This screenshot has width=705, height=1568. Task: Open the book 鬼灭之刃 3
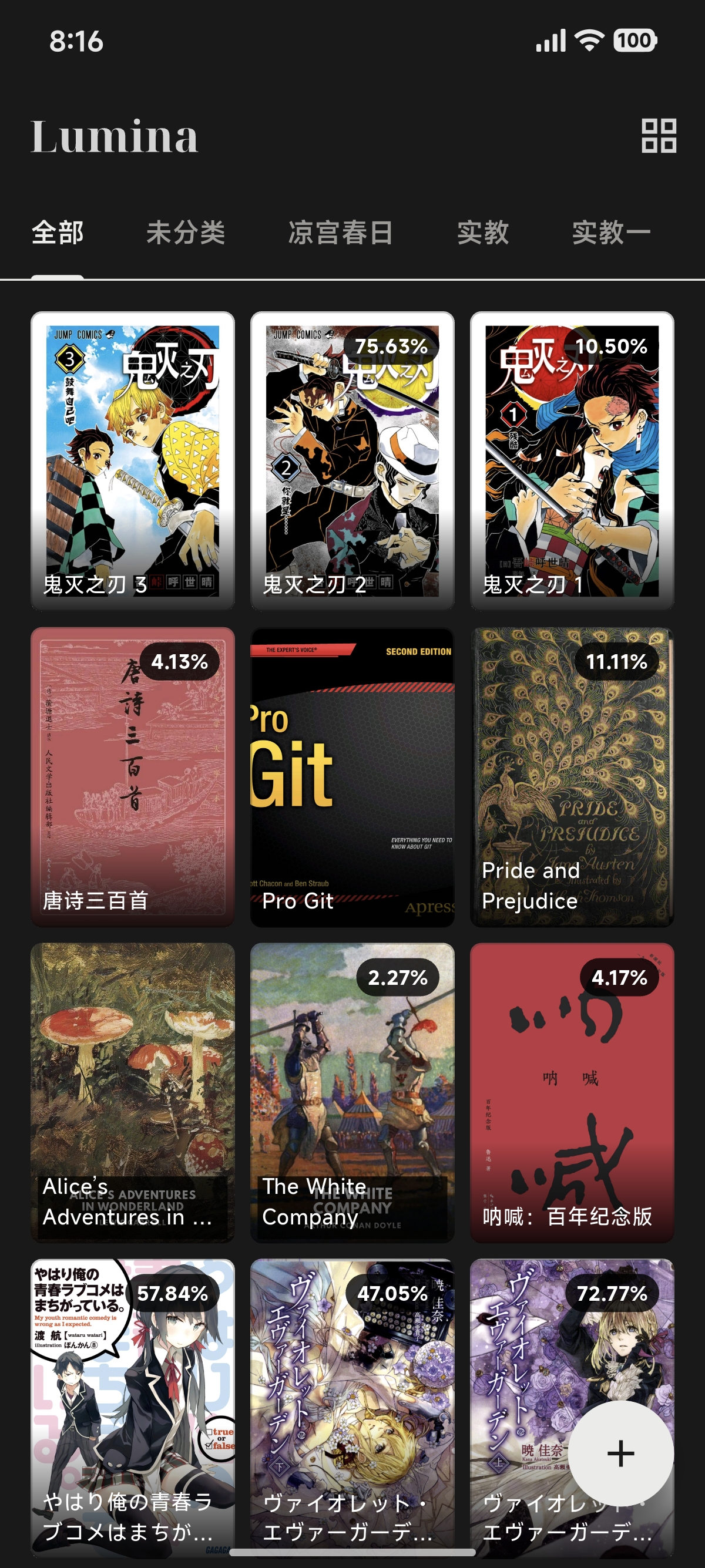pyautogui.click(x=133, y=460)
